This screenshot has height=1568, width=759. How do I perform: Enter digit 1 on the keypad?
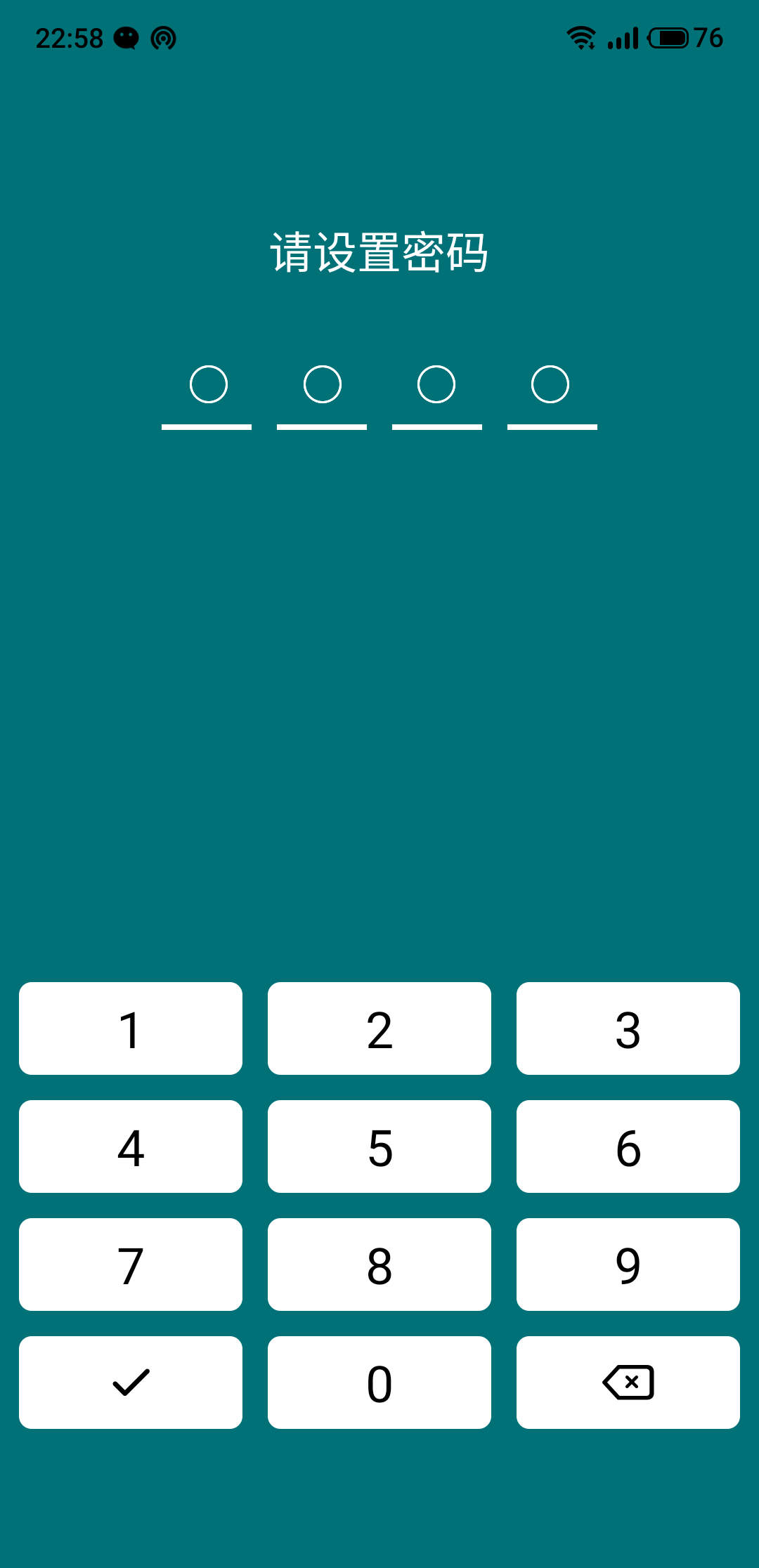point(131,1028)
